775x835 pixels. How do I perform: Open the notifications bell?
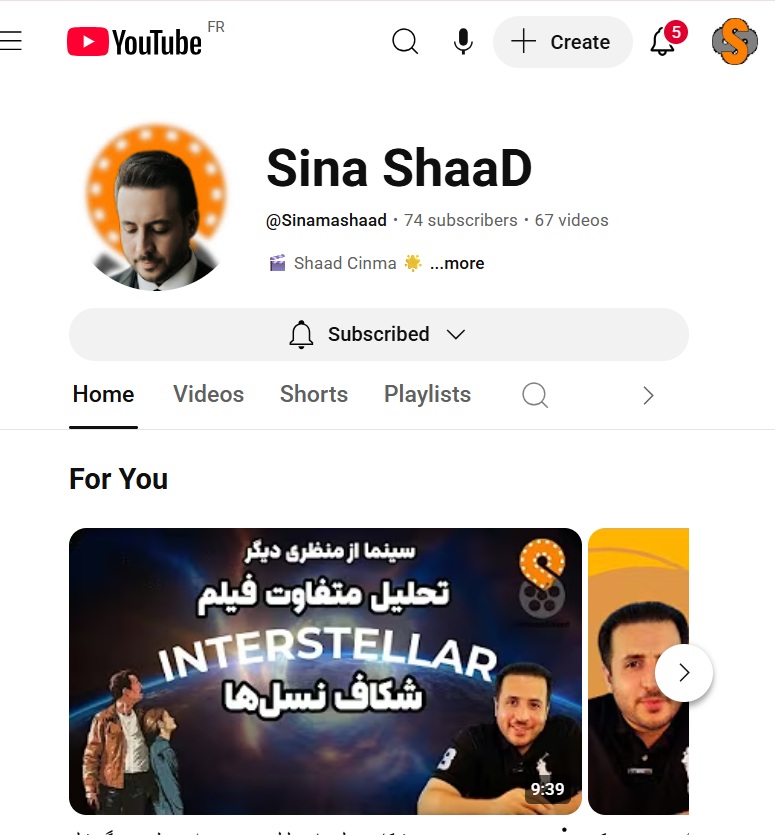(661, 44)
